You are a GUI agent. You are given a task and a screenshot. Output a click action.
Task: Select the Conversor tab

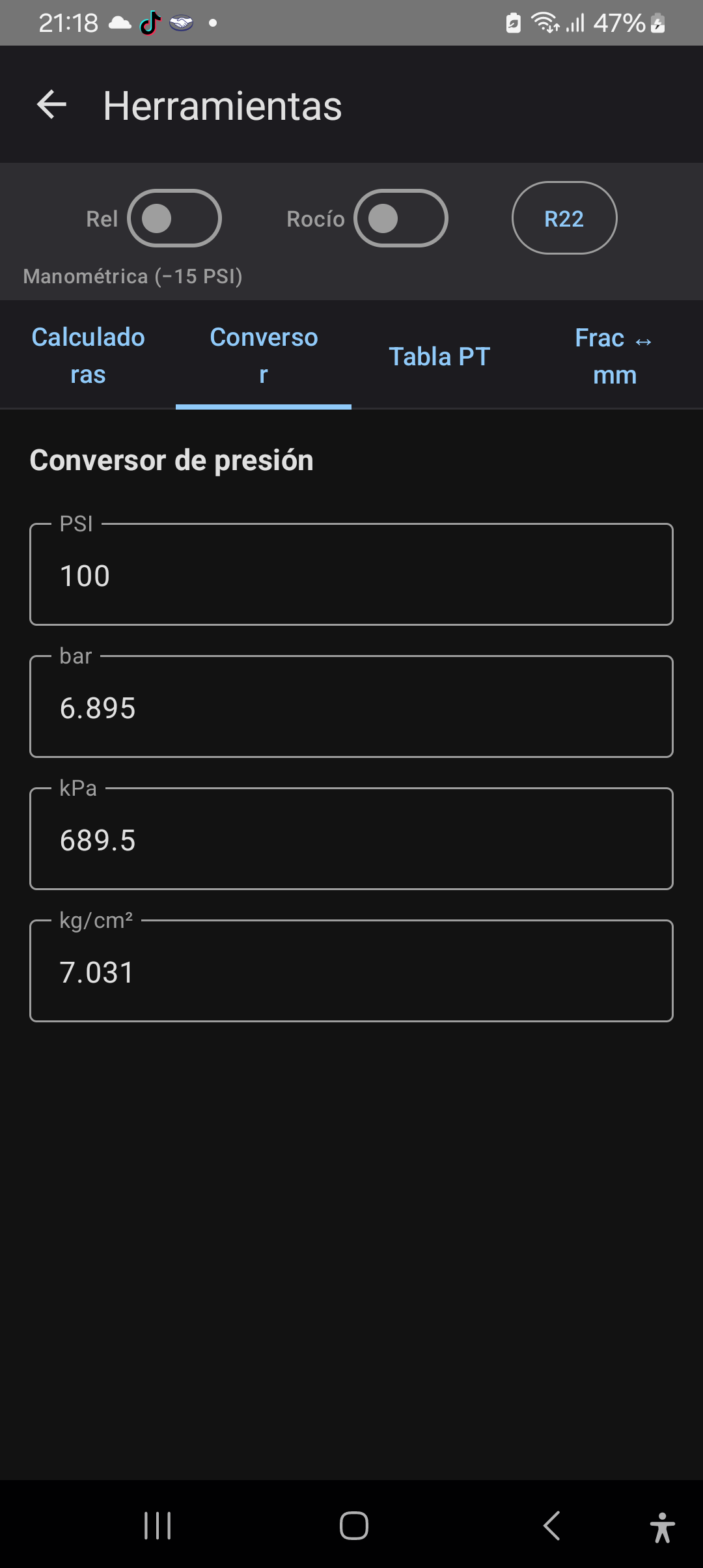pos(264,356)
